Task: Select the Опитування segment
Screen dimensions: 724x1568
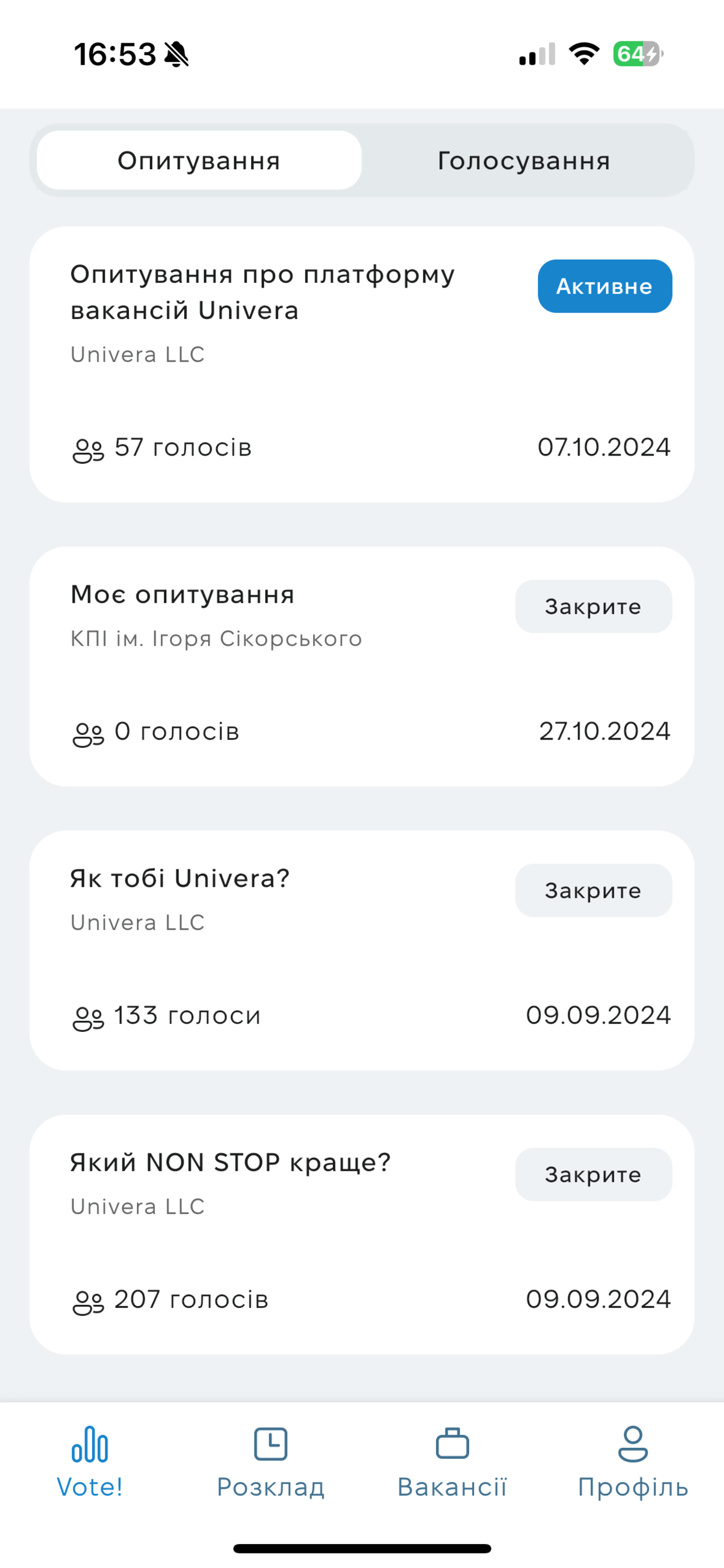Action: 199,160
